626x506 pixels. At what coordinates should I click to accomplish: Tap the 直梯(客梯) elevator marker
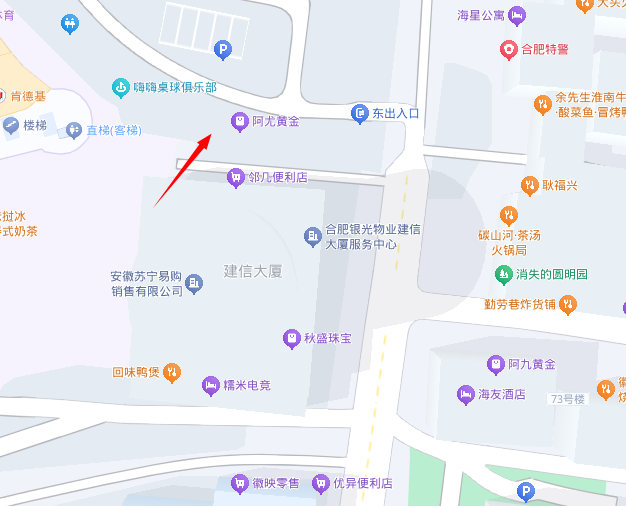pos(74,130)
